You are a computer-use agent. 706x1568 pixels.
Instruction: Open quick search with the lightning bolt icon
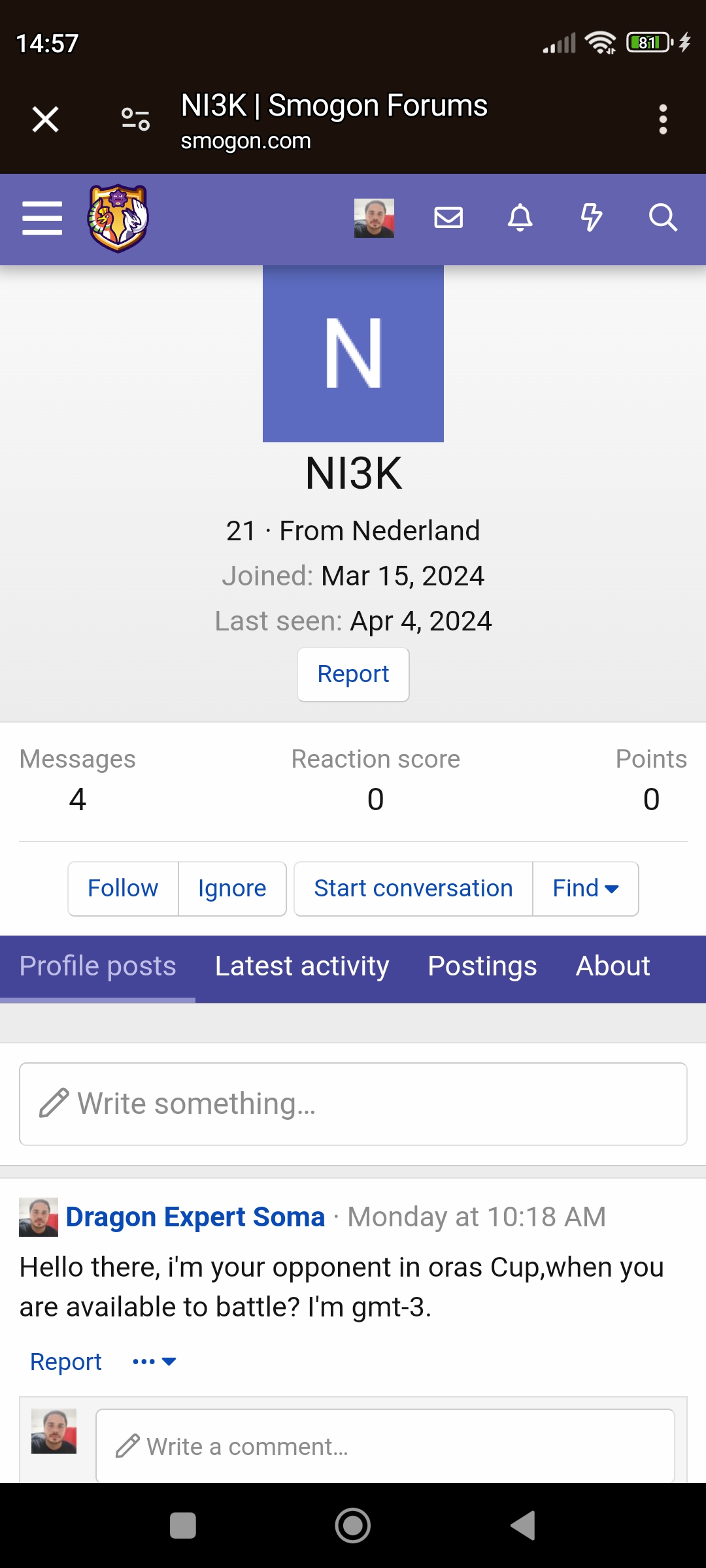click(x=592, y=218)
